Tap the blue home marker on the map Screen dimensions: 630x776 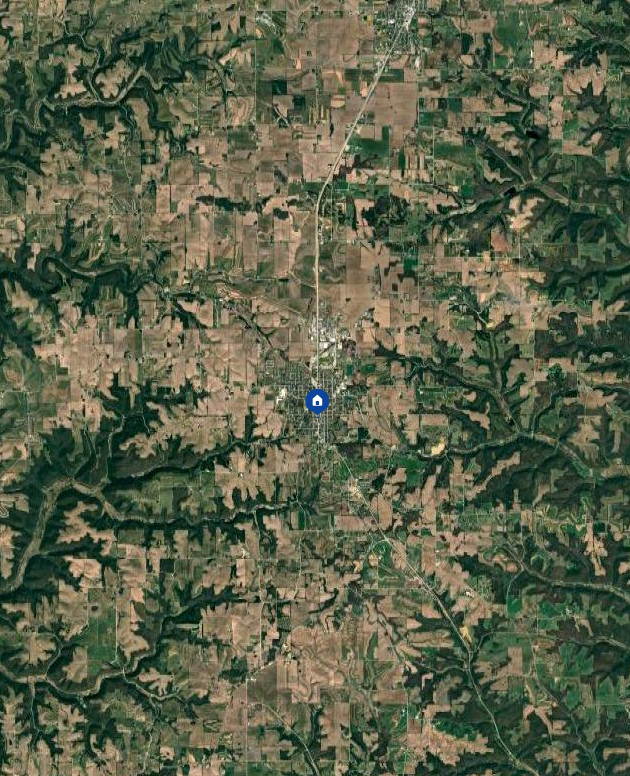click(x=317, y=401)
